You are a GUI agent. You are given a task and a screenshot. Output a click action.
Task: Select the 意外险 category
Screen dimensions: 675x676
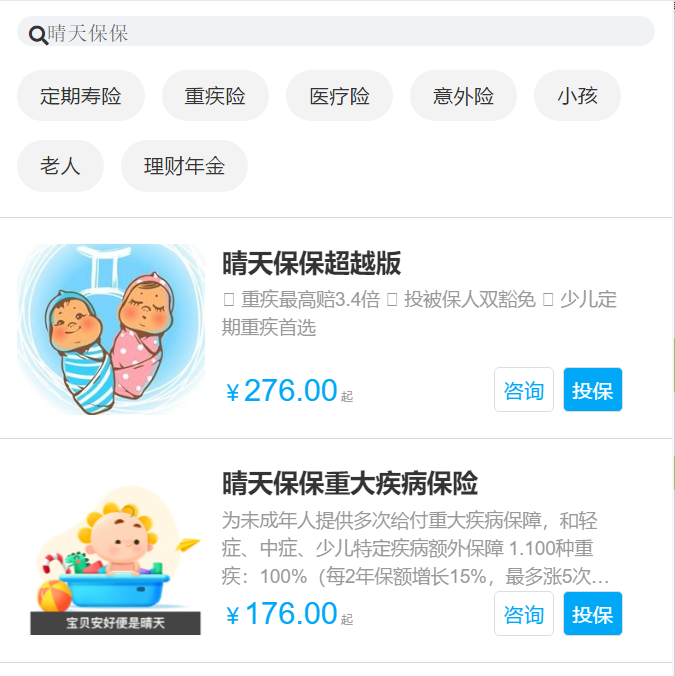463,96
